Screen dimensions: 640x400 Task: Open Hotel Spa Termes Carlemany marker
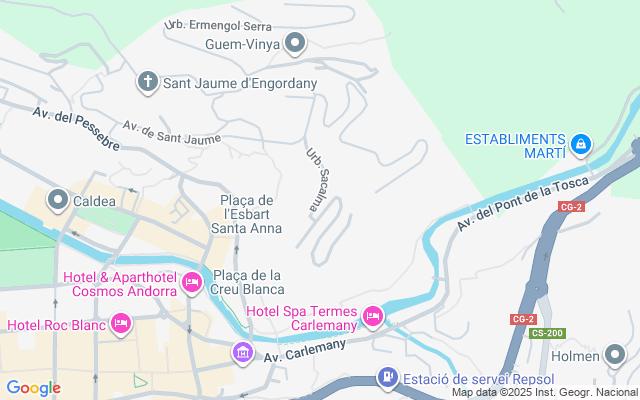pyautogui.click(x=373, y=317)
